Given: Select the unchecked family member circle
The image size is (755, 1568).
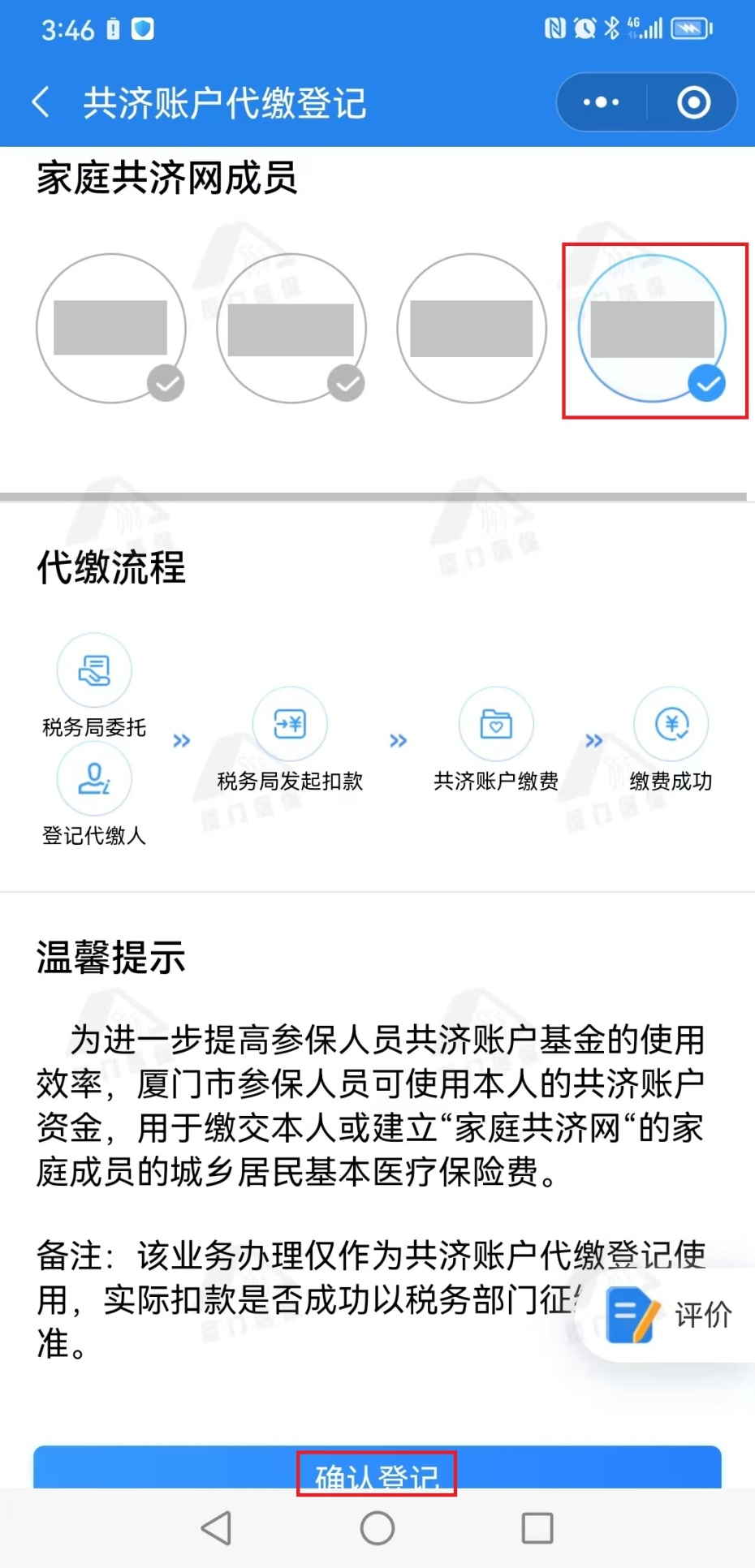Looking at the screenshot, I should pyautogui.click(x=472, y=329).
